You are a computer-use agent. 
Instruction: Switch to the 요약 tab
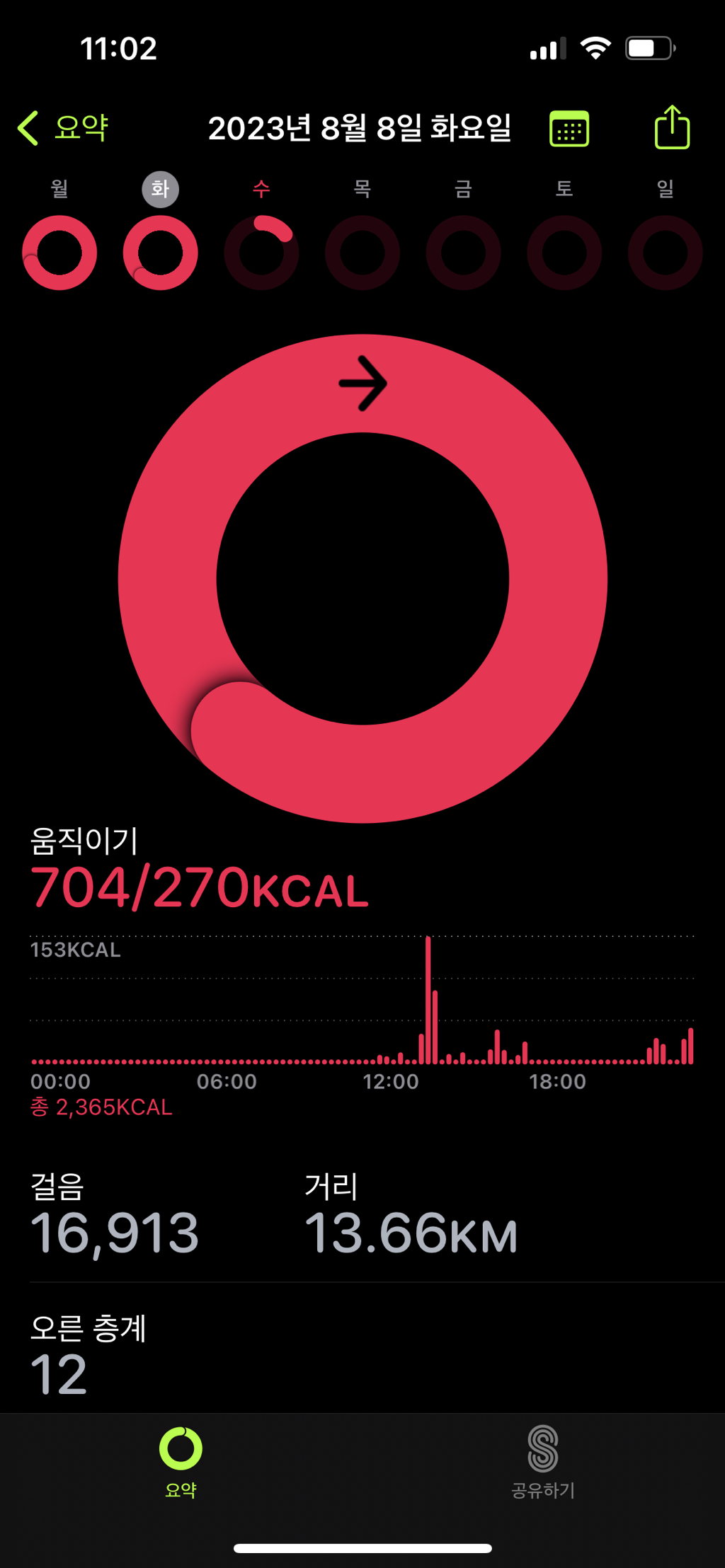click(x=181, y=1462)
